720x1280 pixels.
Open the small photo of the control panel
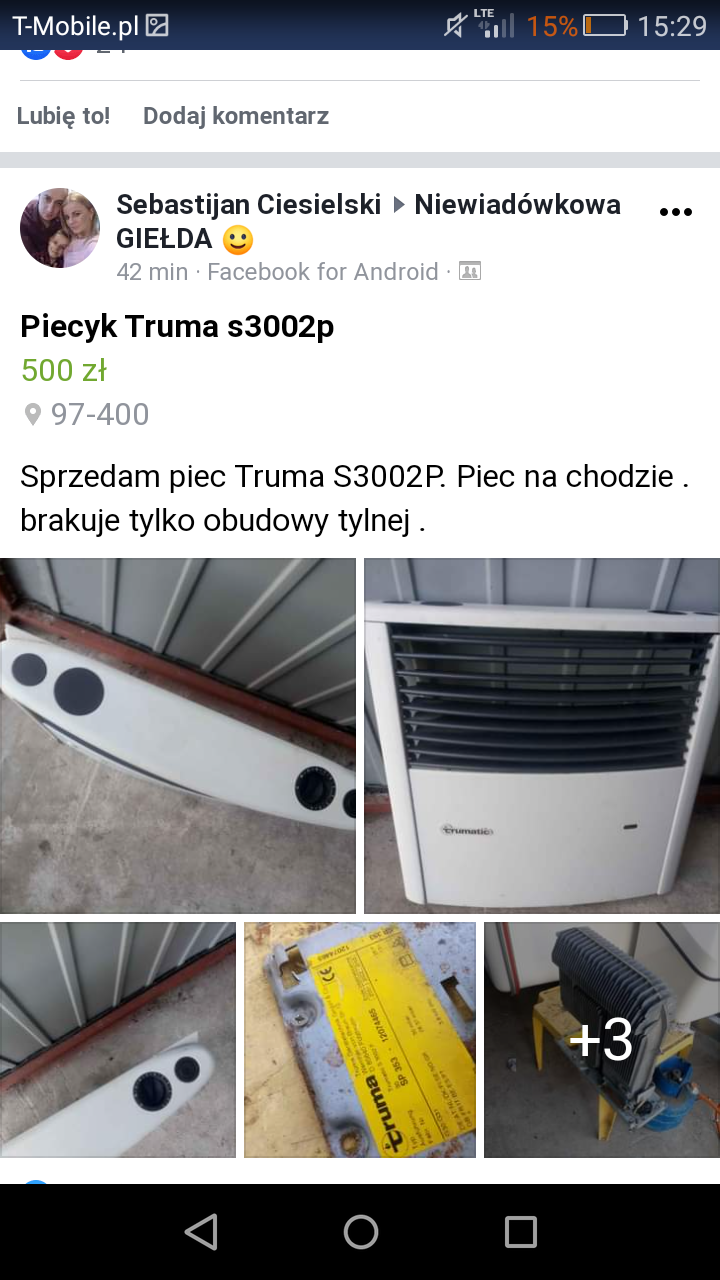(x=118, y=1040)
